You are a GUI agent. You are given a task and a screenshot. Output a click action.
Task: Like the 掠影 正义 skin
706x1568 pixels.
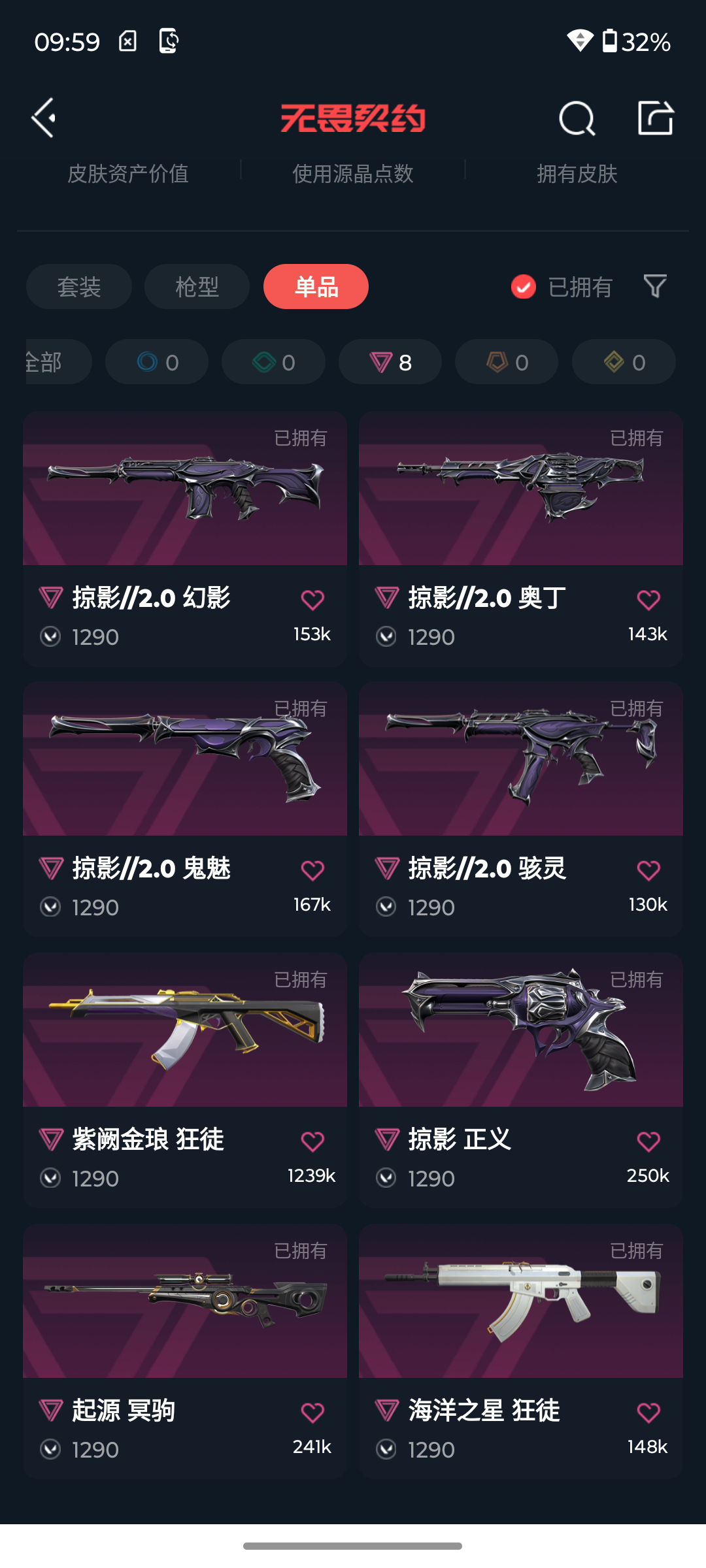coord(648,1141)
